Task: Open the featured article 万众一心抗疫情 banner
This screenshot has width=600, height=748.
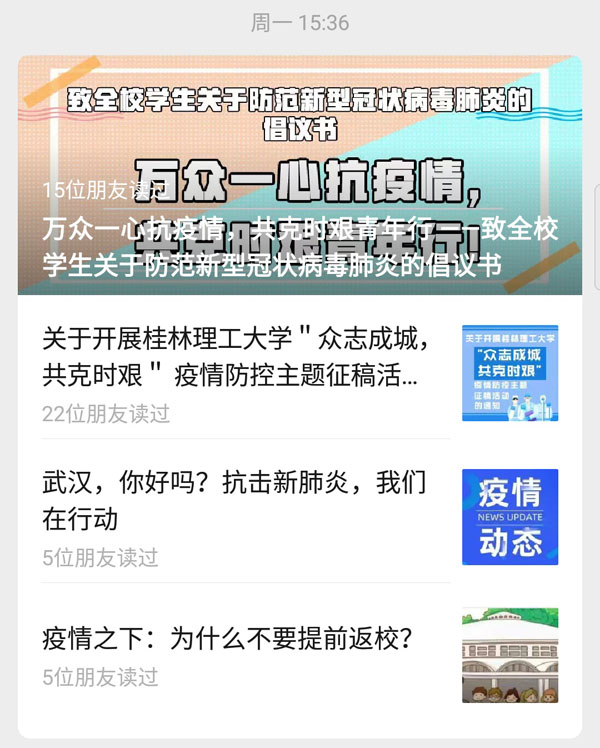Action: (x=300, y=175)
